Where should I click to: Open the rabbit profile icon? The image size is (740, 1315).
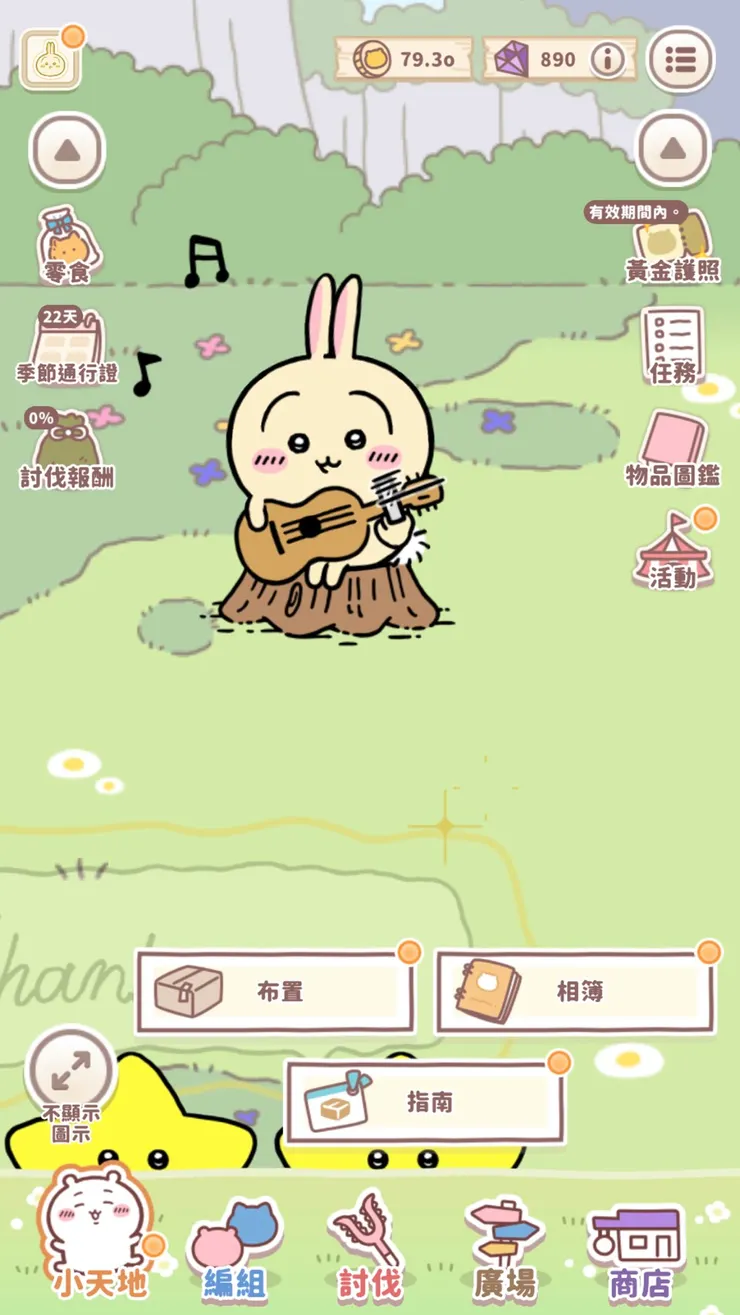click(50, 60)
